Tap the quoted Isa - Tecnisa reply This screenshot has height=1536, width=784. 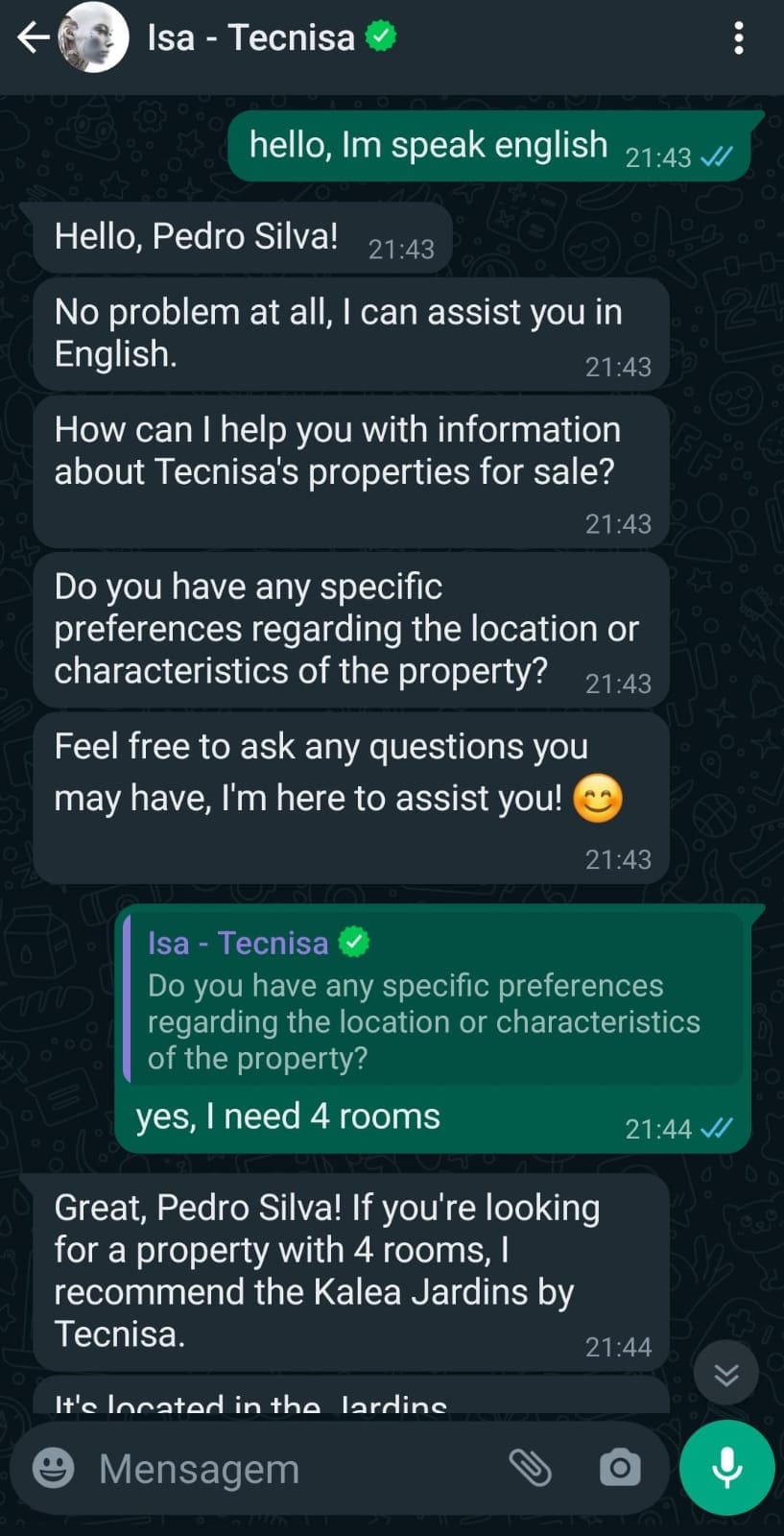[434, 999]
